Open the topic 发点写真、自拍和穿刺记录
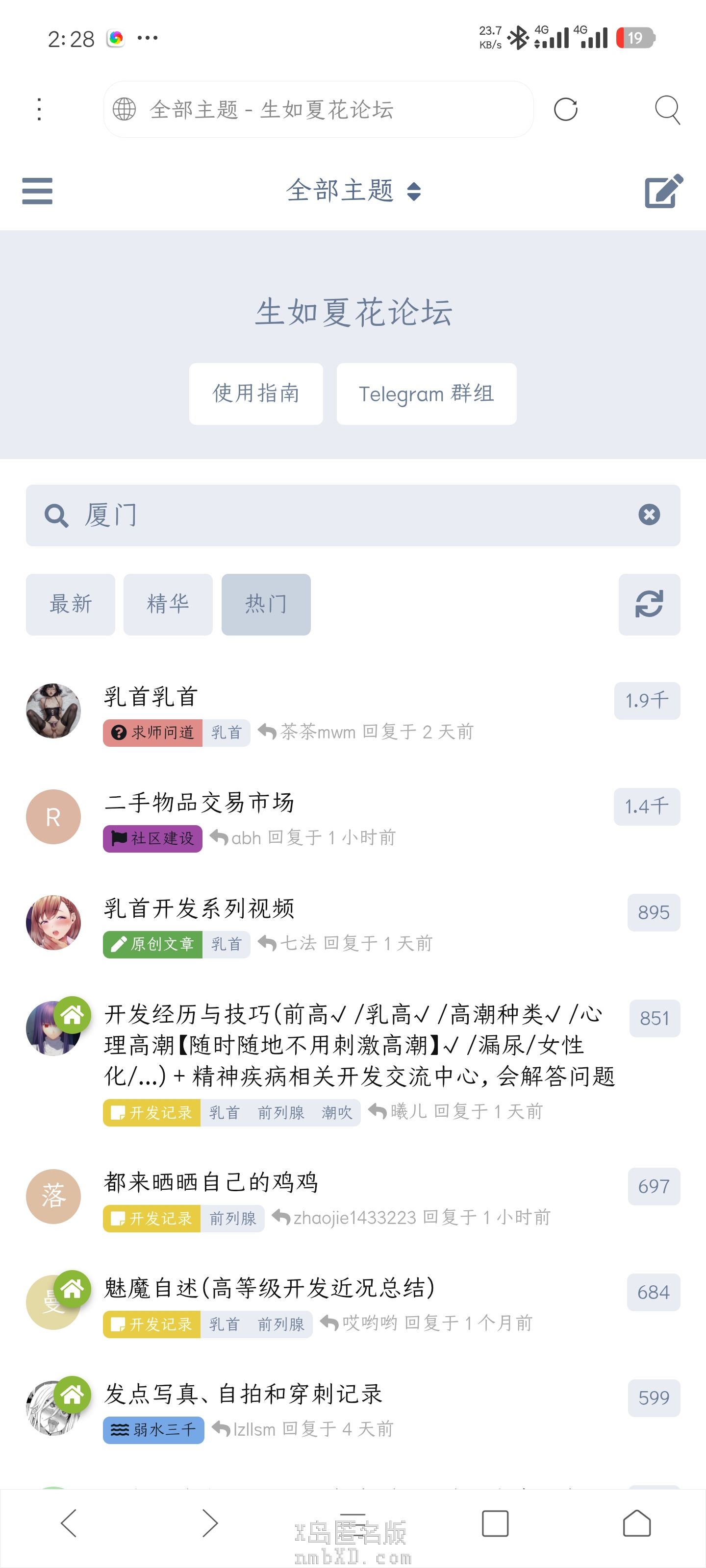Image resolution: width=706 pixels, height=1568 pixels. pos(244,1393)
